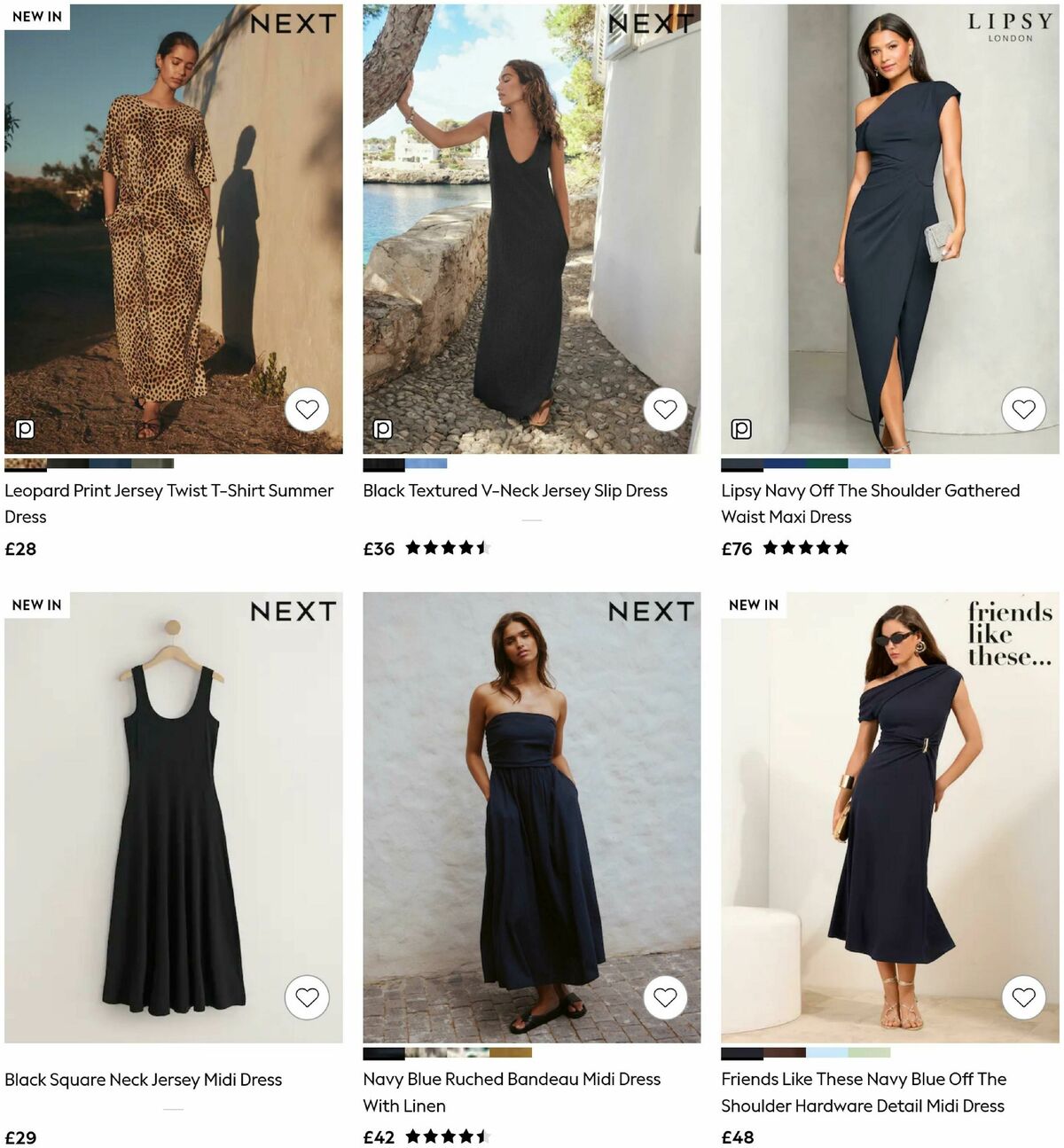Click the 'p' badge on the Lipsy Navy dress
The width and height of the screenshot is (1064, 1148).
pyautogui.click(x=740, y=428)
